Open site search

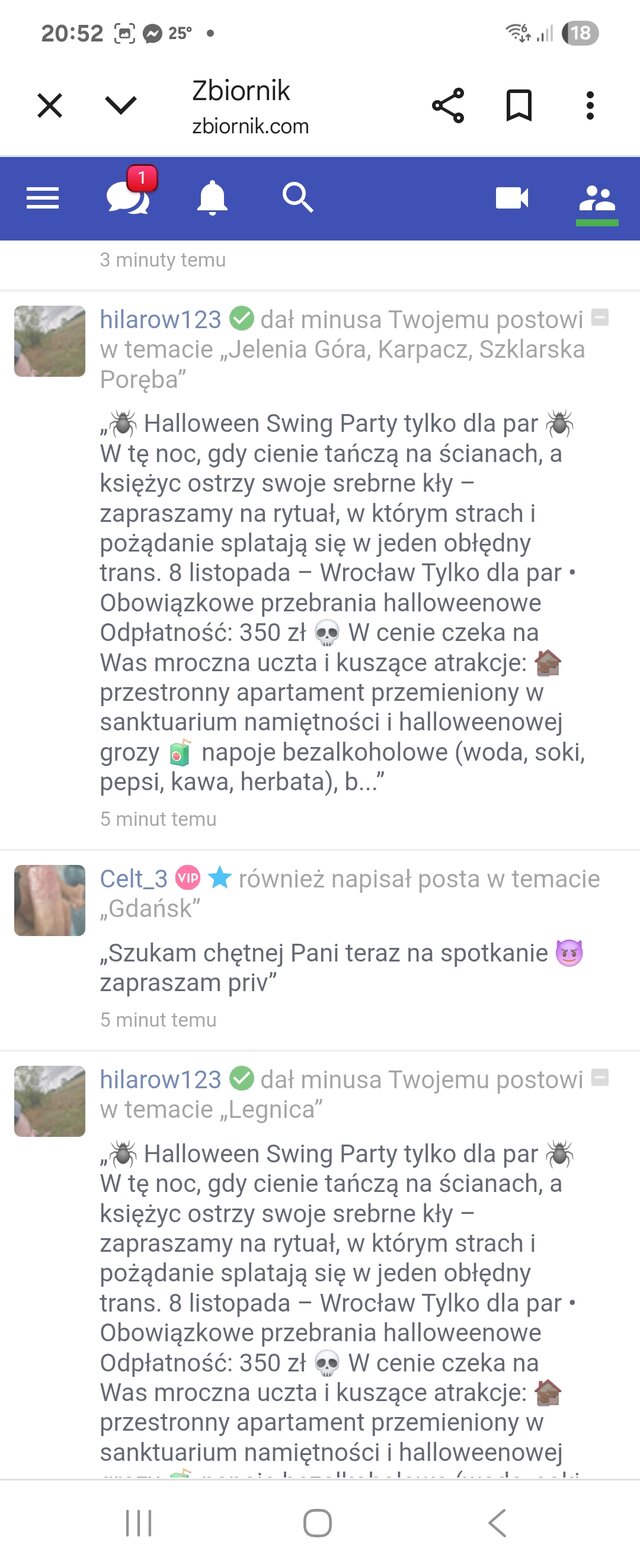click(x=298, y=198)
